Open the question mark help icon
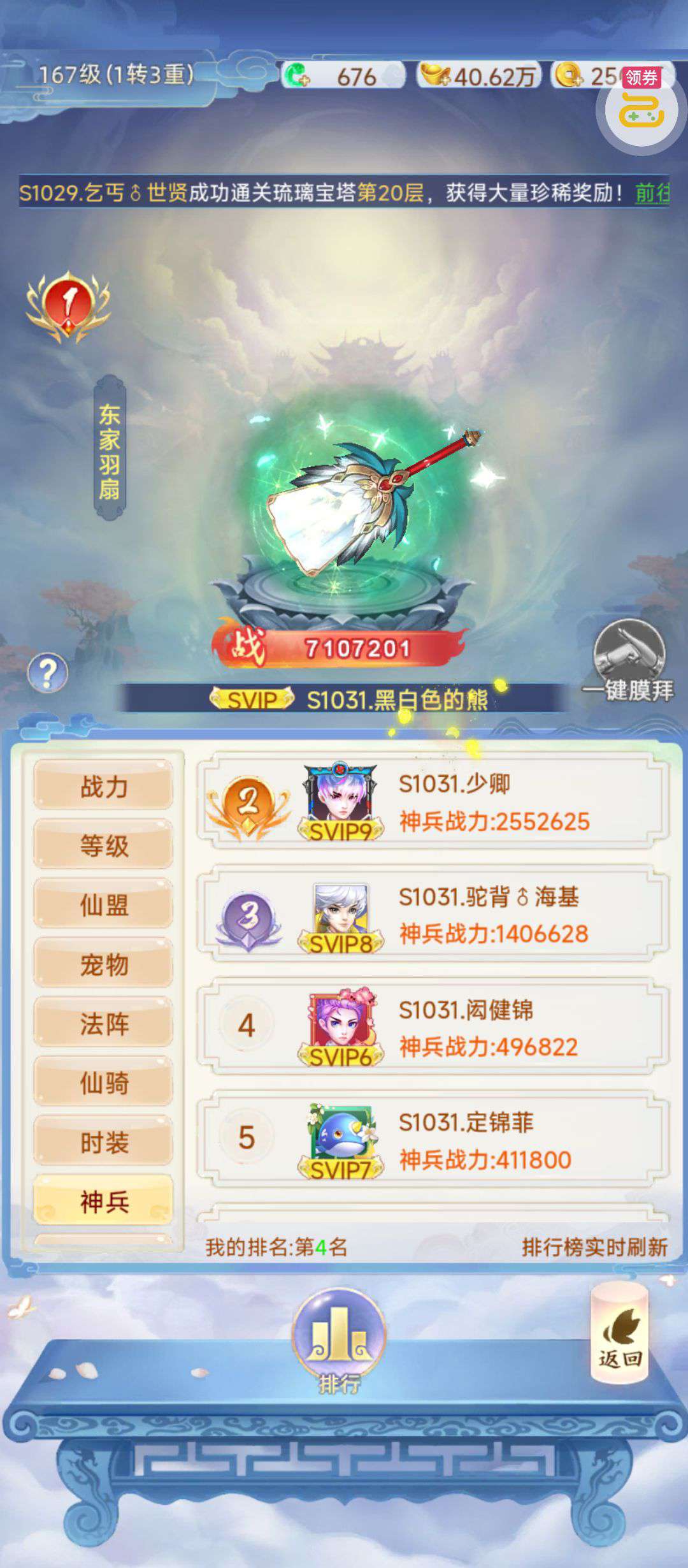The width and height of the screenshot is (688, 1568). (x=48, y=672)
